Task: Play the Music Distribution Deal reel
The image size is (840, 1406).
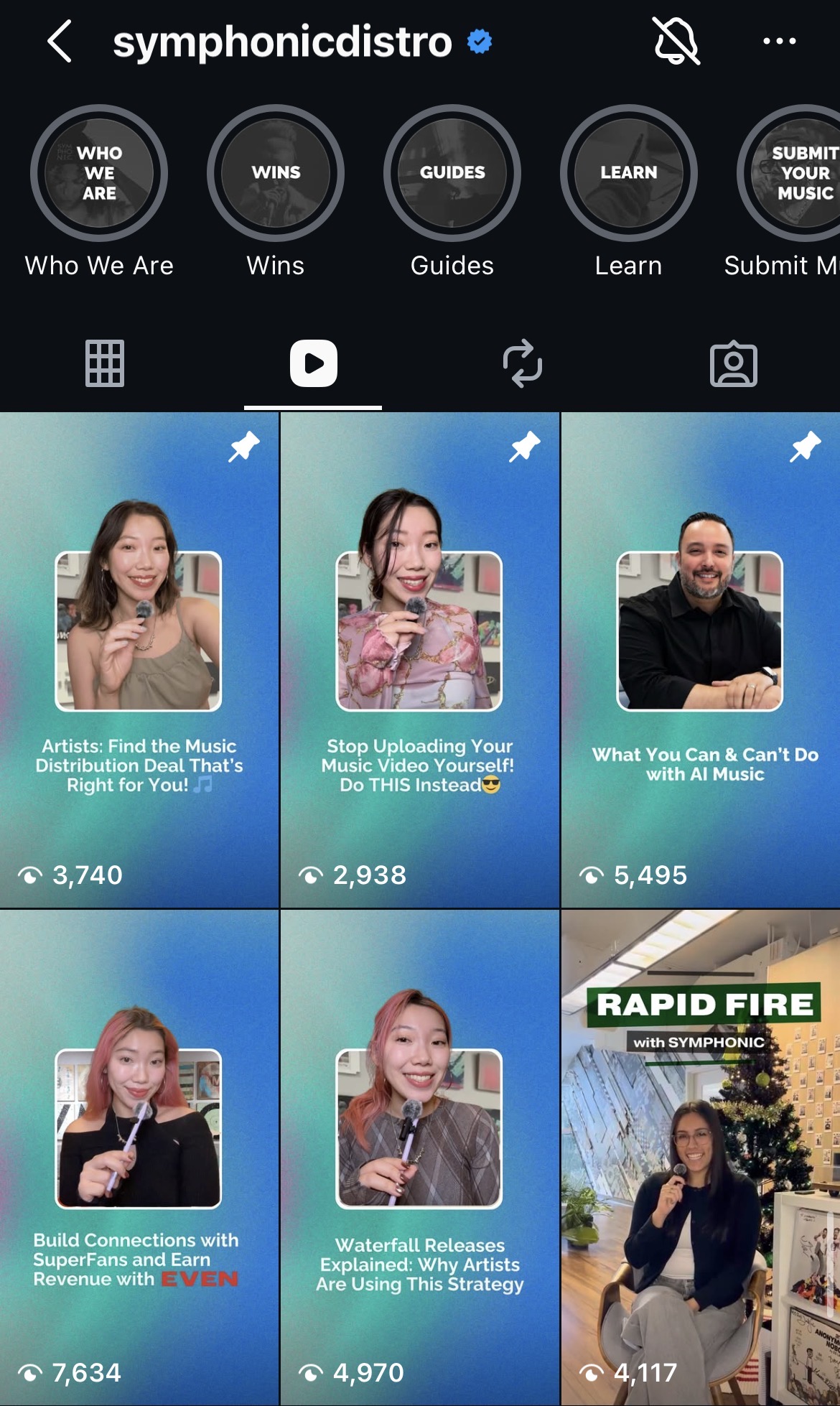Action: click(139, 659)
